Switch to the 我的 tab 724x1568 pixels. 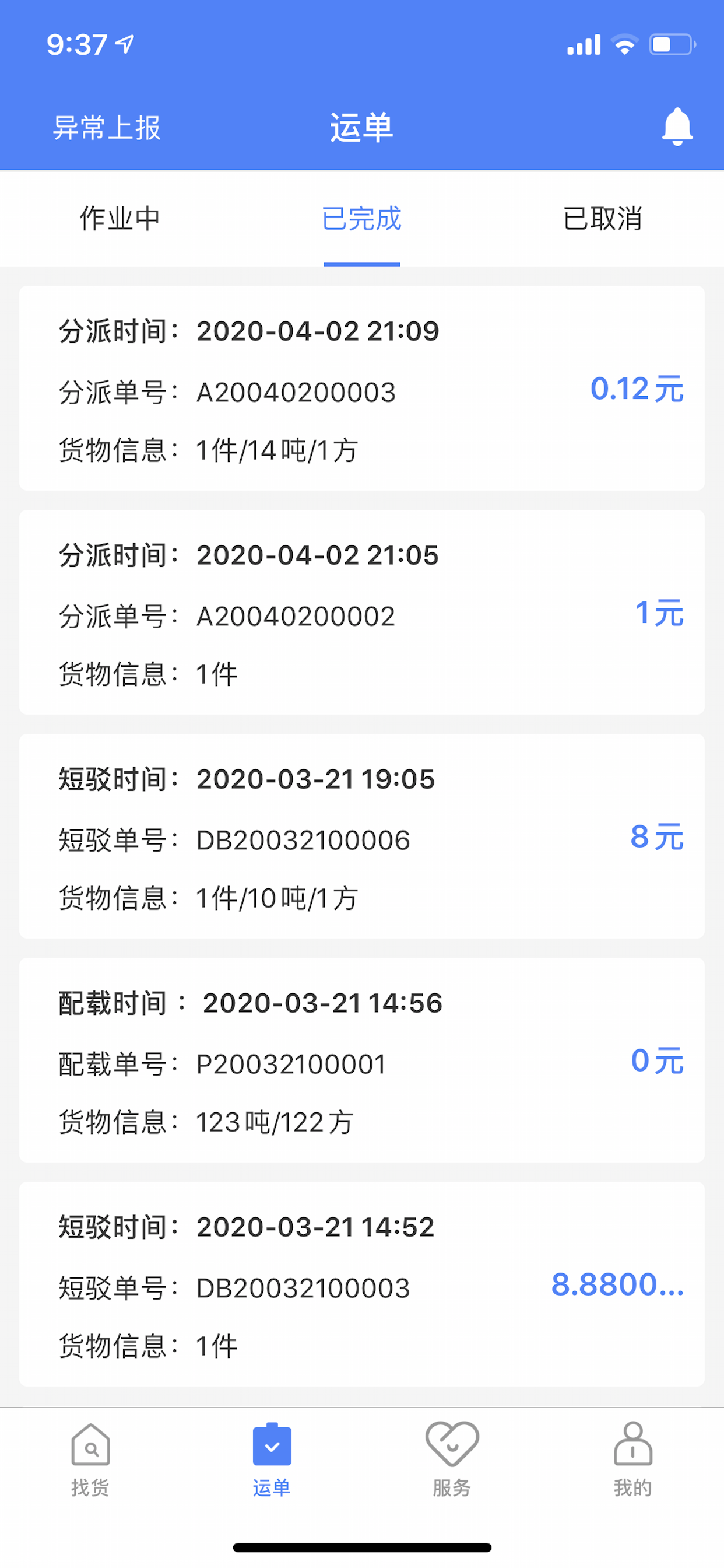pos(632,1459)
